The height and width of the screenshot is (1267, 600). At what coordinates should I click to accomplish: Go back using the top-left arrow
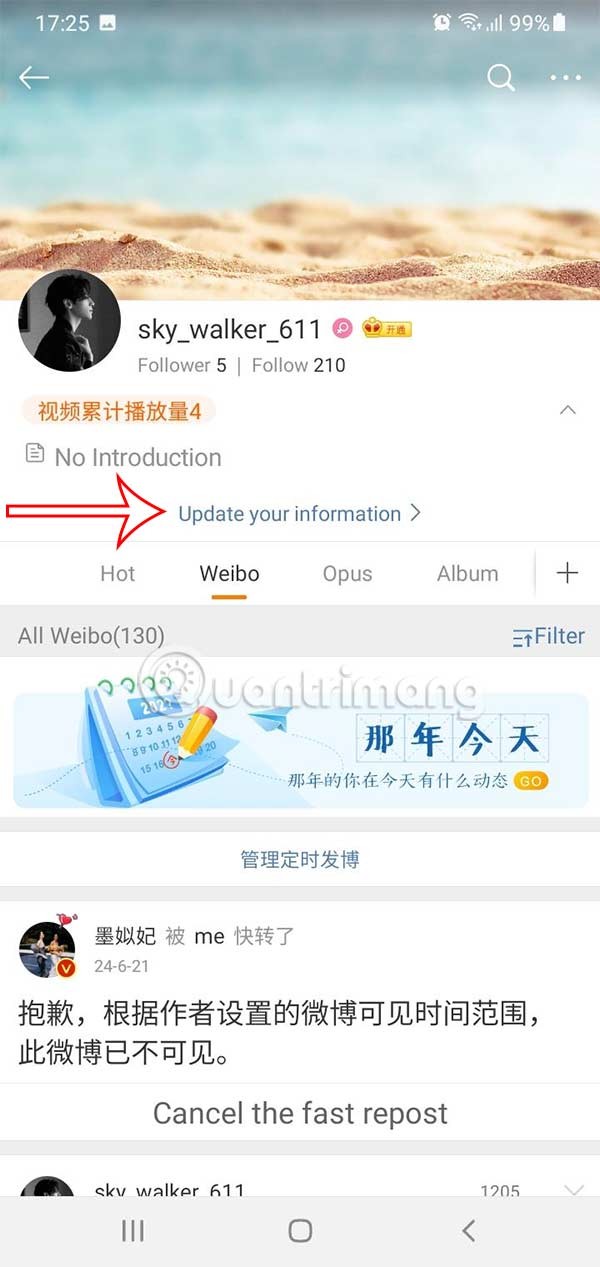tap(34, 78)
